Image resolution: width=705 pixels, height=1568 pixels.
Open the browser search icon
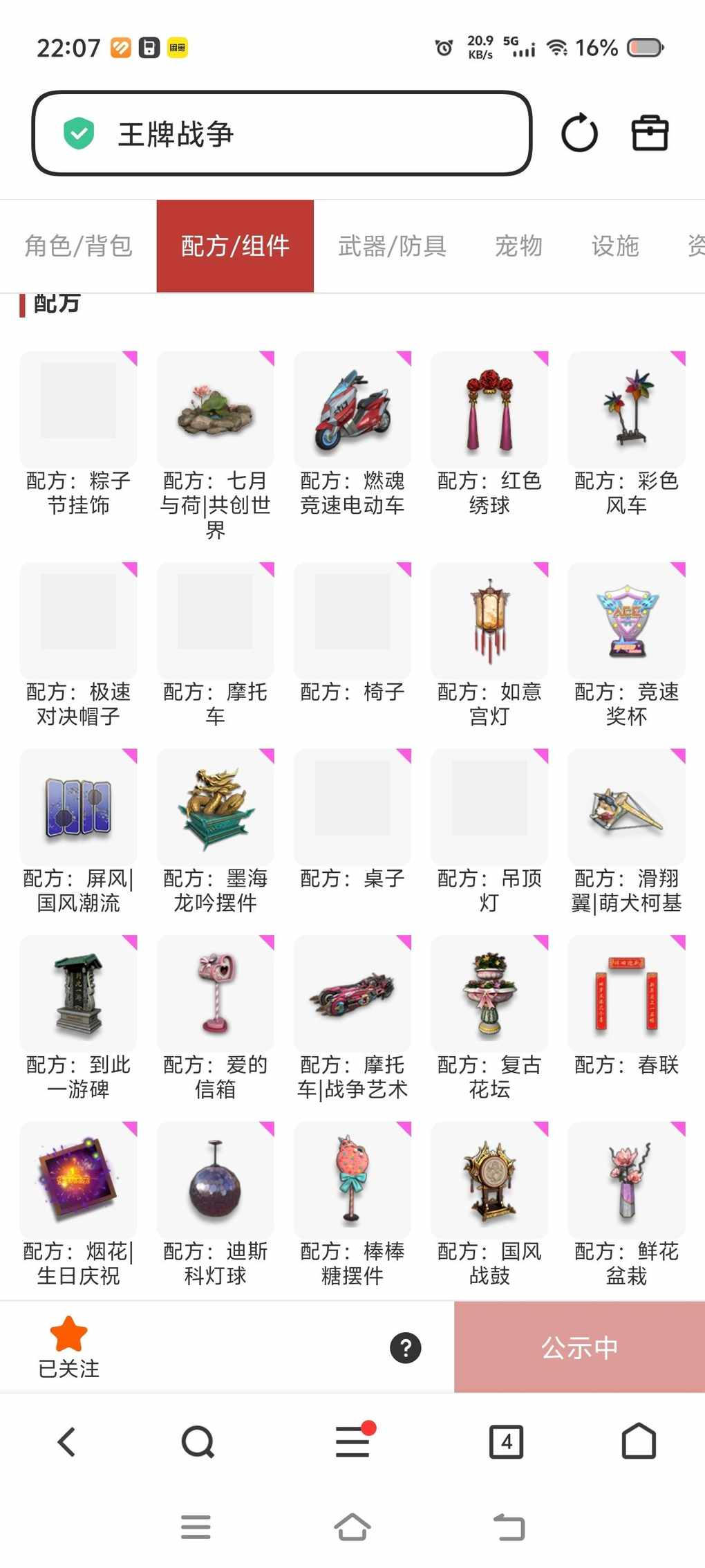(x=198, y=1442)
